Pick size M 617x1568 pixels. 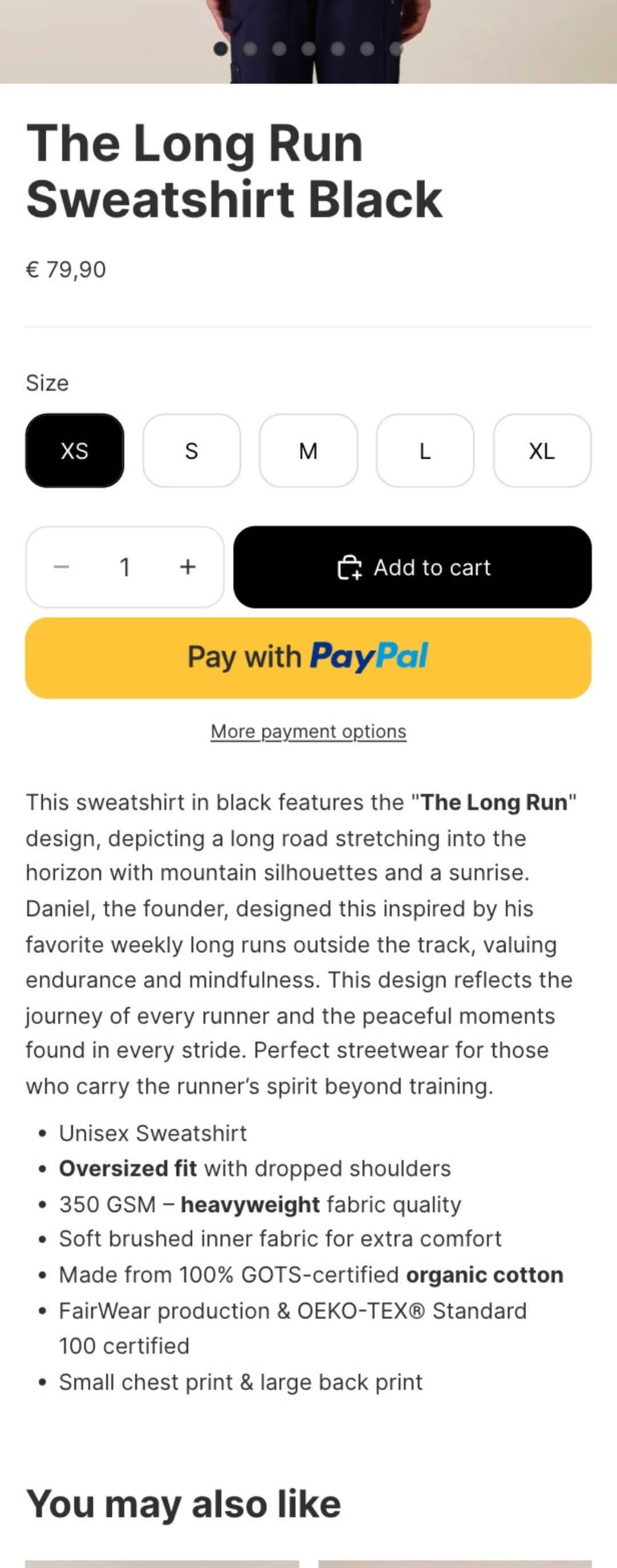[308, 451]
